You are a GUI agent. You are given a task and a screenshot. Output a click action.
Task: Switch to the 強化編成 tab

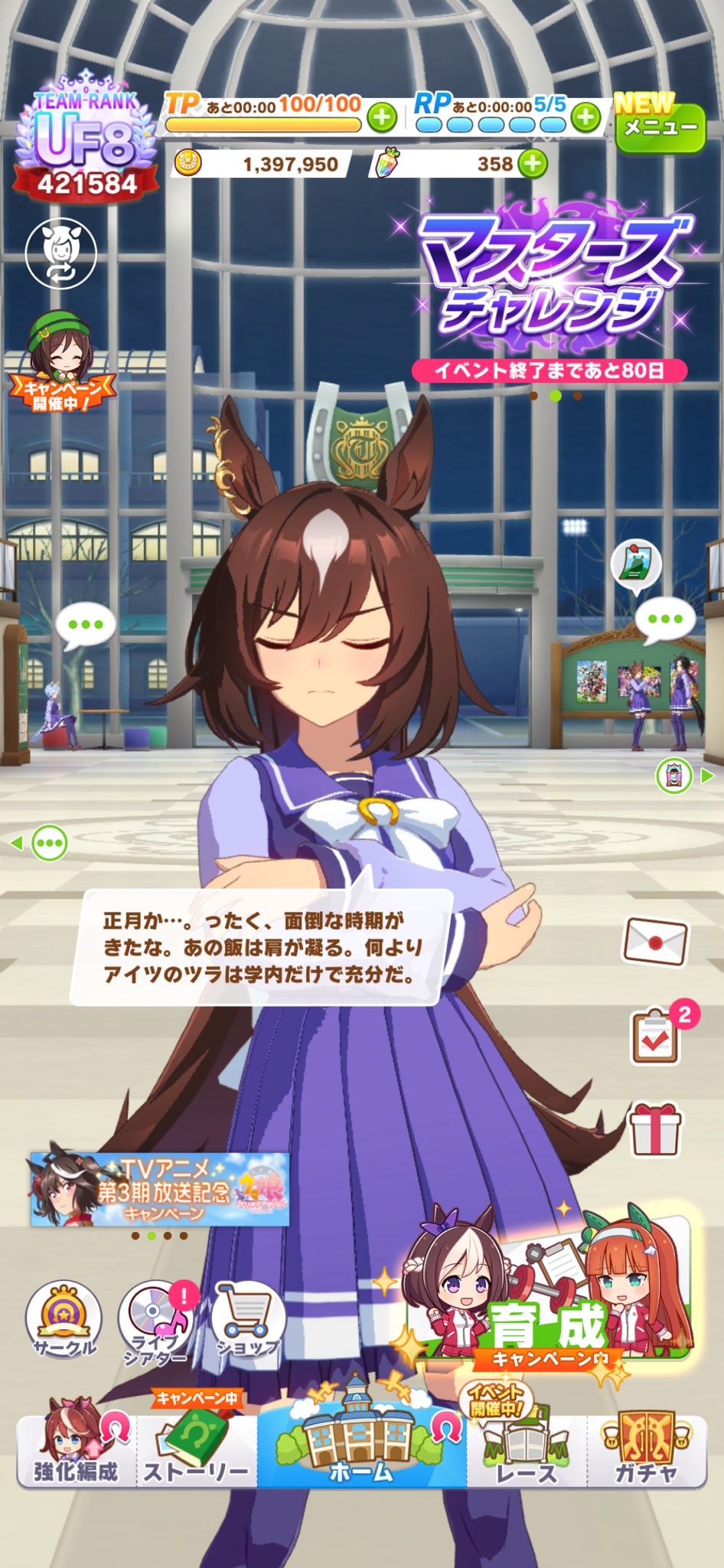click(x=77, y=1449)
